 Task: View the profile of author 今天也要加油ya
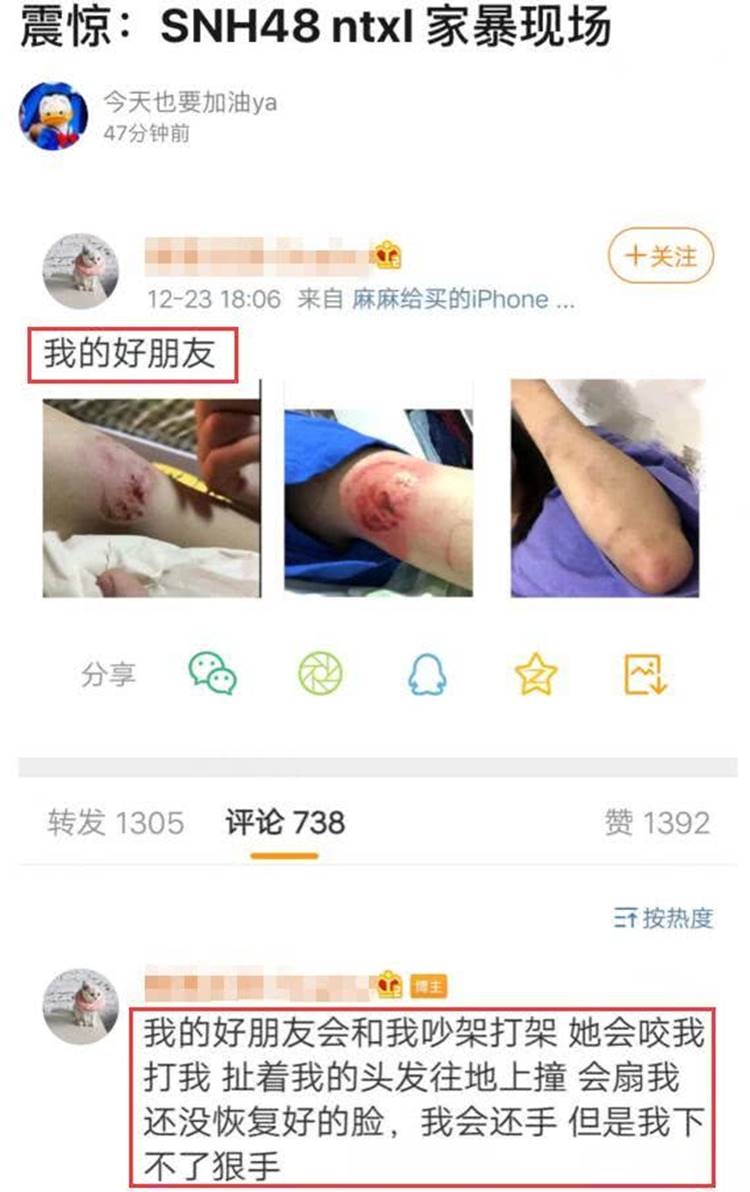coord(190,102)
